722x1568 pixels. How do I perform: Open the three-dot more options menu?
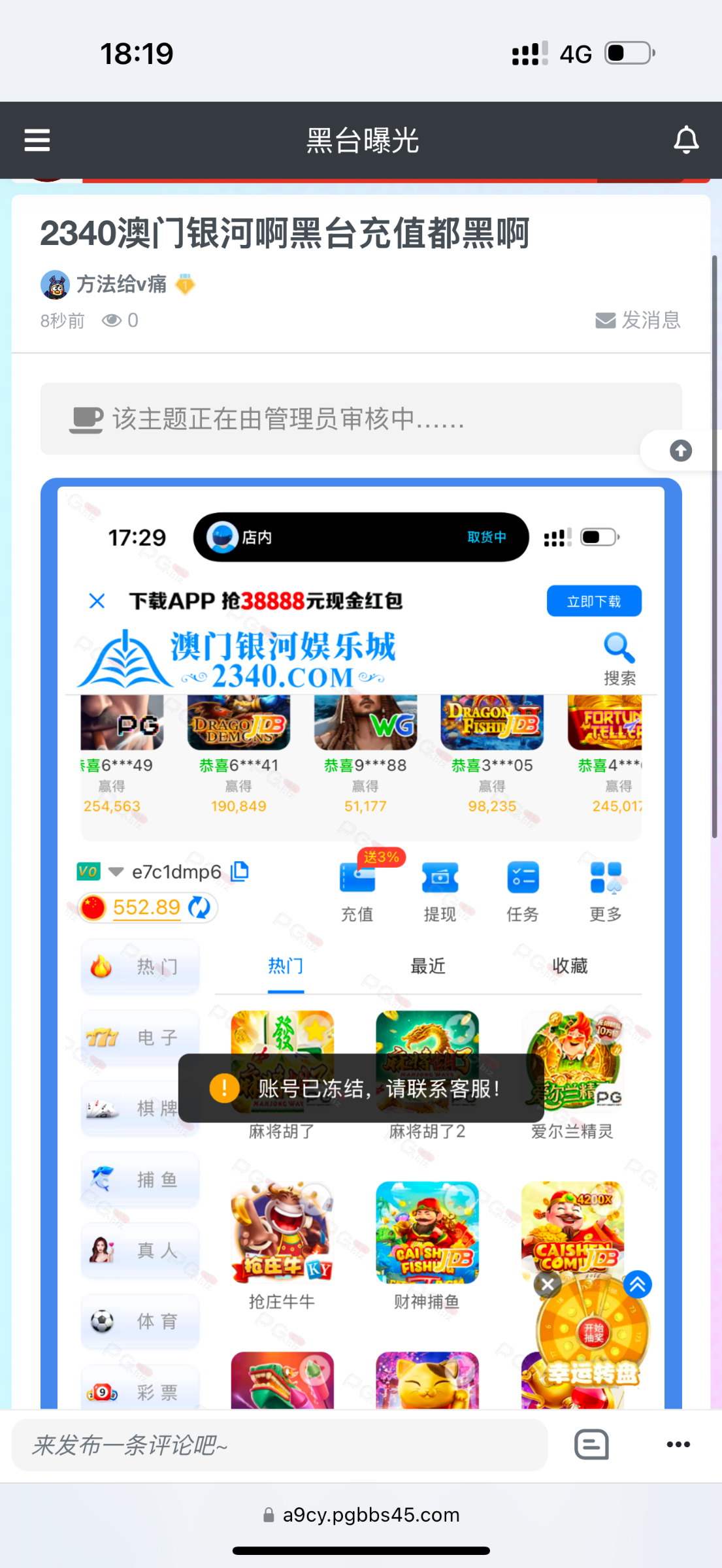(x=678, y=1445)
